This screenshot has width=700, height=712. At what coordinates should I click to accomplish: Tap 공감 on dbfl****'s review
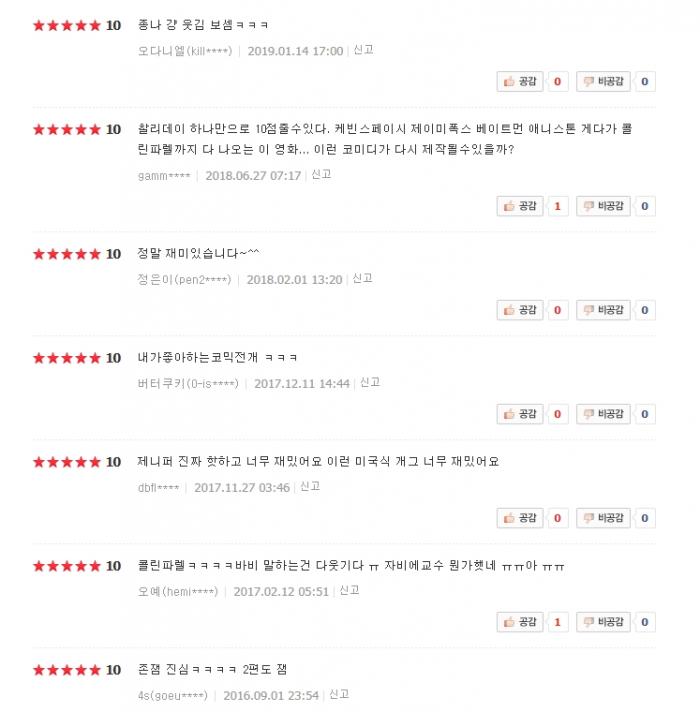[x=521, y=518]
